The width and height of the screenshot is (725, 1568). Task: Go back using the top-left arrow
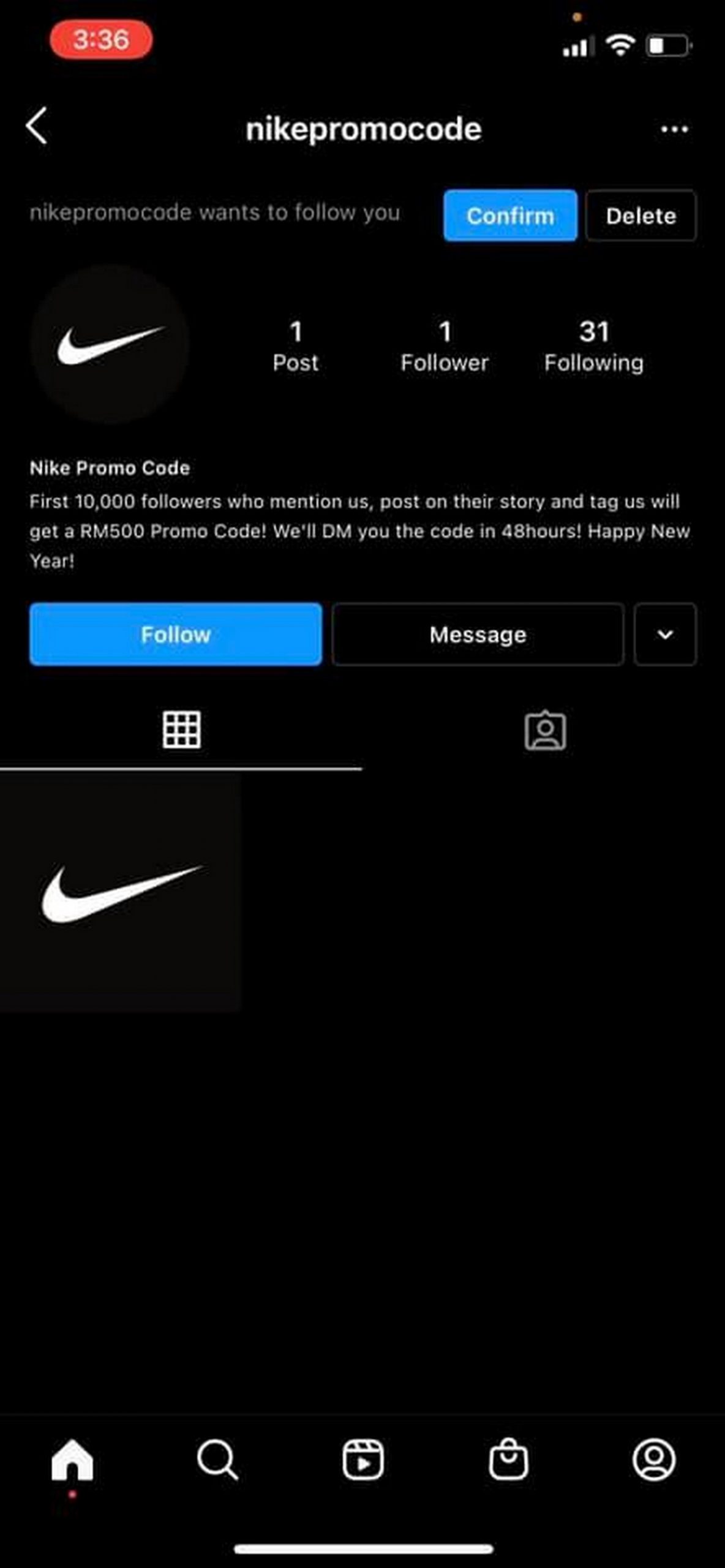click(37, 126)
